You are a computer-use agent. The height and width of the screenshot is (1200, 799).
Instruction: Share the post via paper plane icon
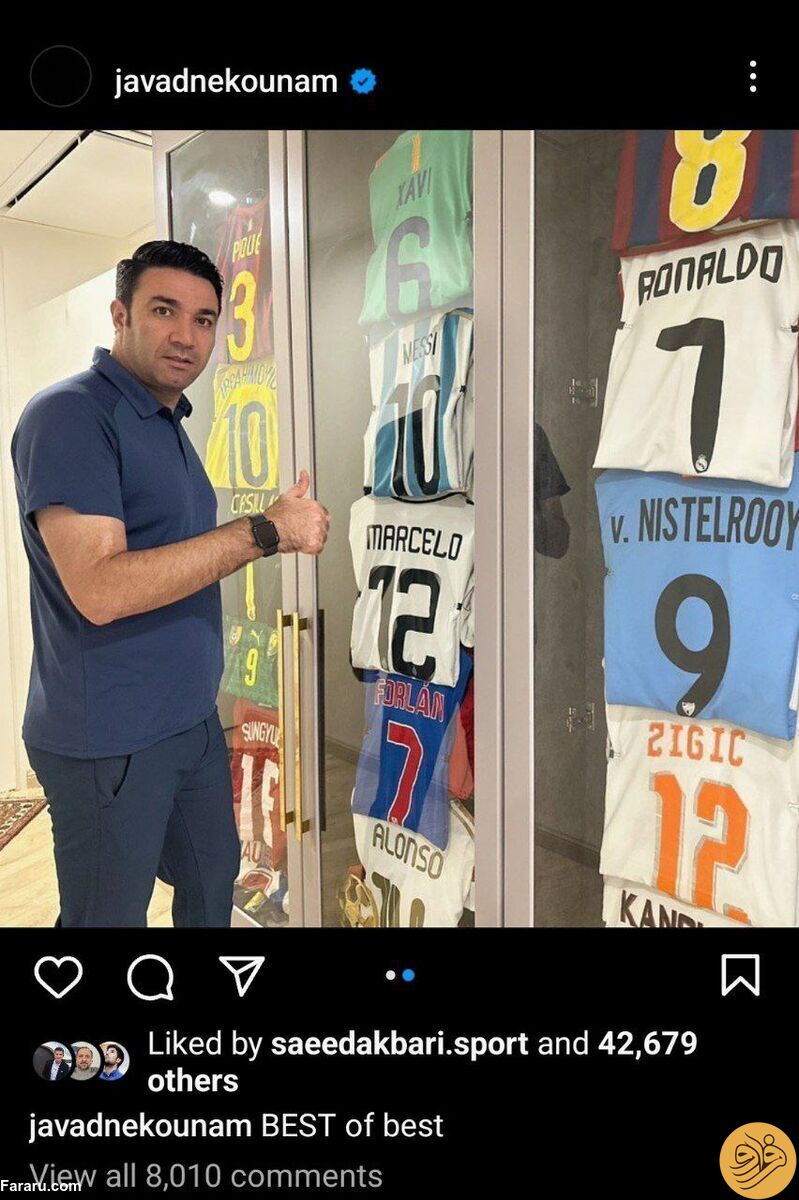coord(242,976)
